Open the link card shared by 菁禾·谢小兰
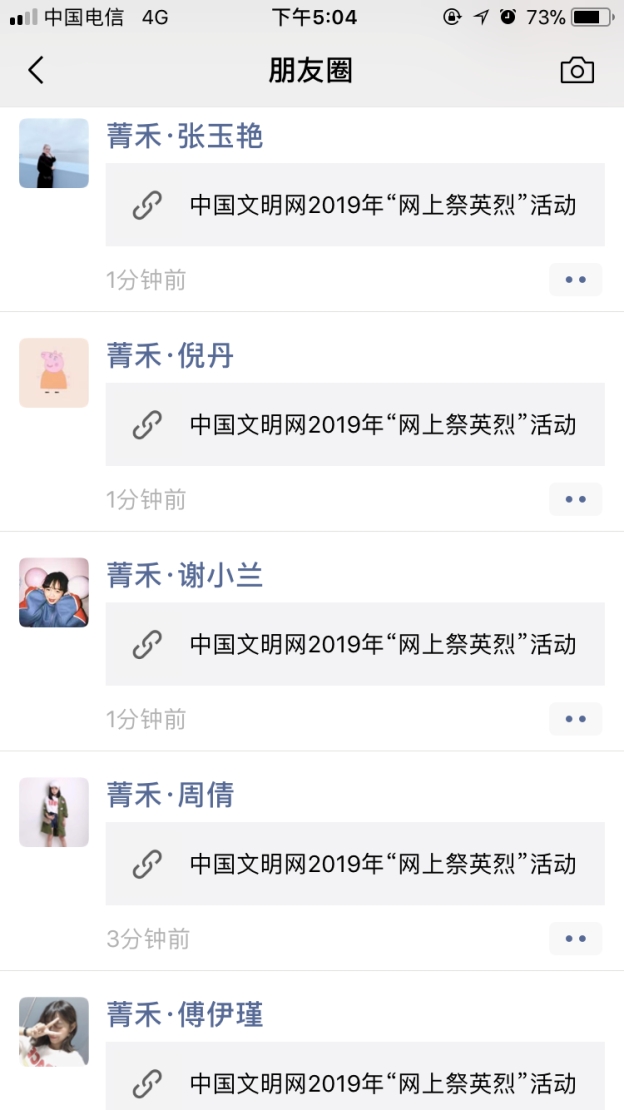Viewport: 624px width, 1110px height. 355,644
